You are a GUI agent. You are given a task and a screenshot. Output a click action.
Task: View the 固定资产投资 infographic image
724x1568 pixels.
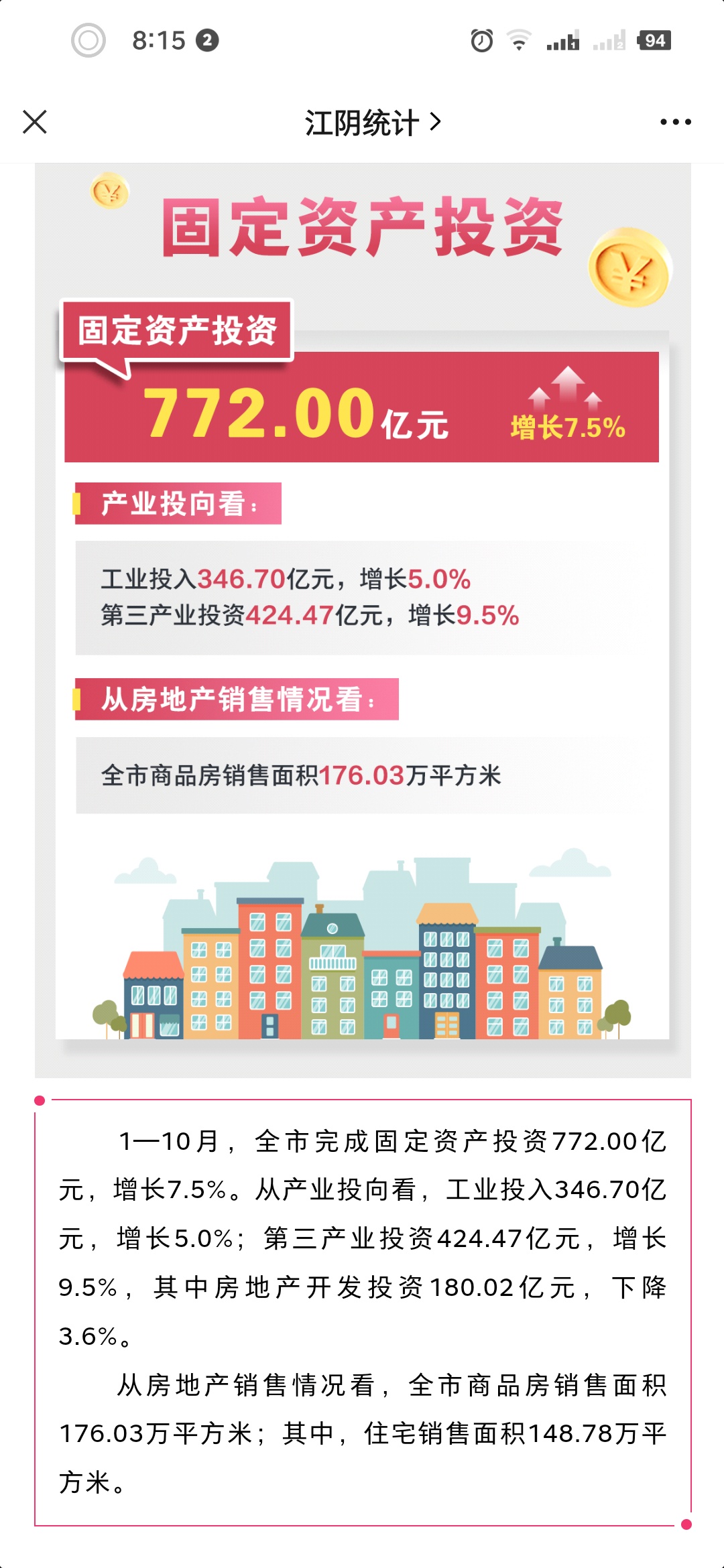pyautogui.click(x=362, y=620)
